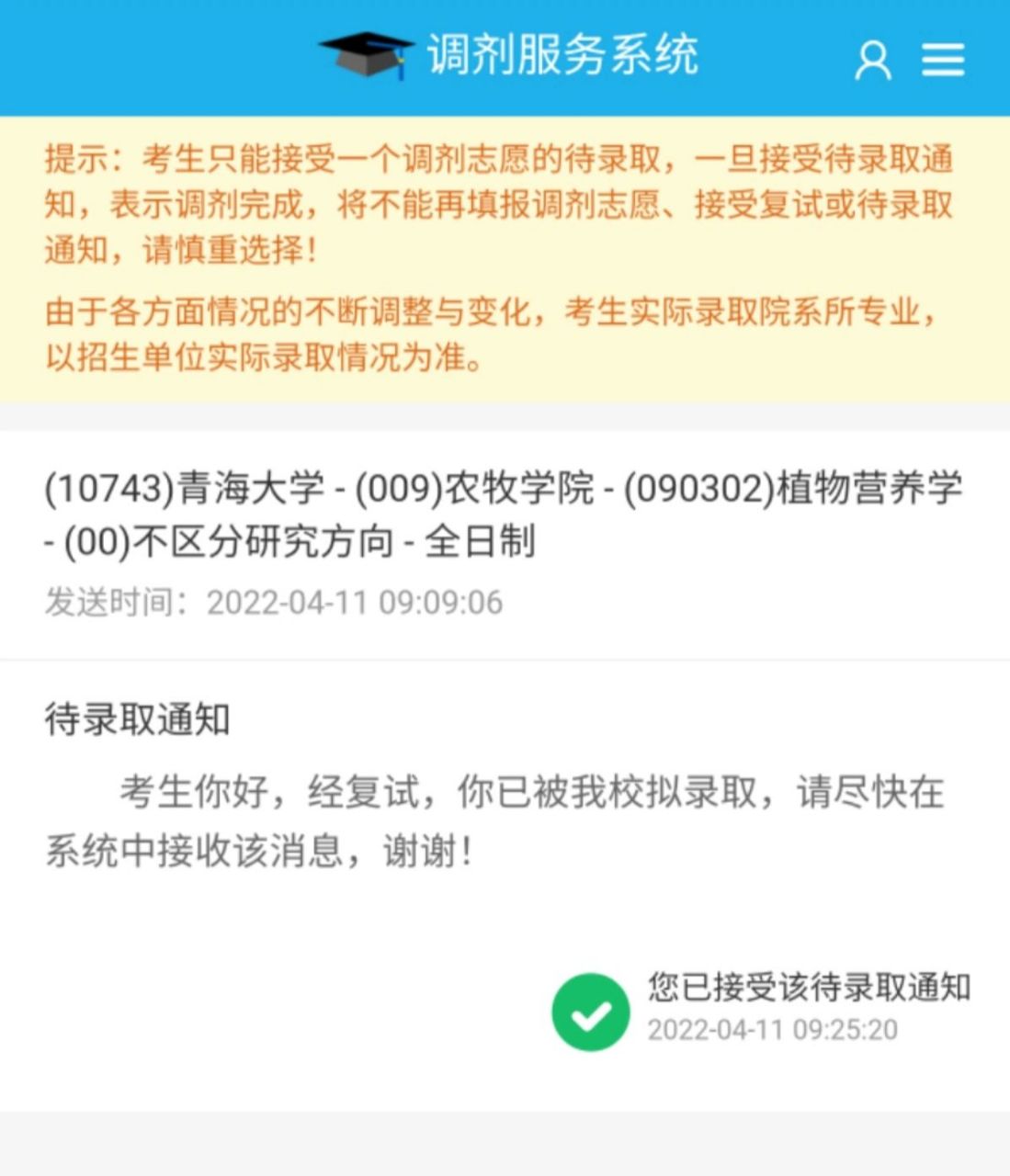Tap the blue header bar title icon
Viewport: 1010px width, 1176px height.
coord(365,57)
